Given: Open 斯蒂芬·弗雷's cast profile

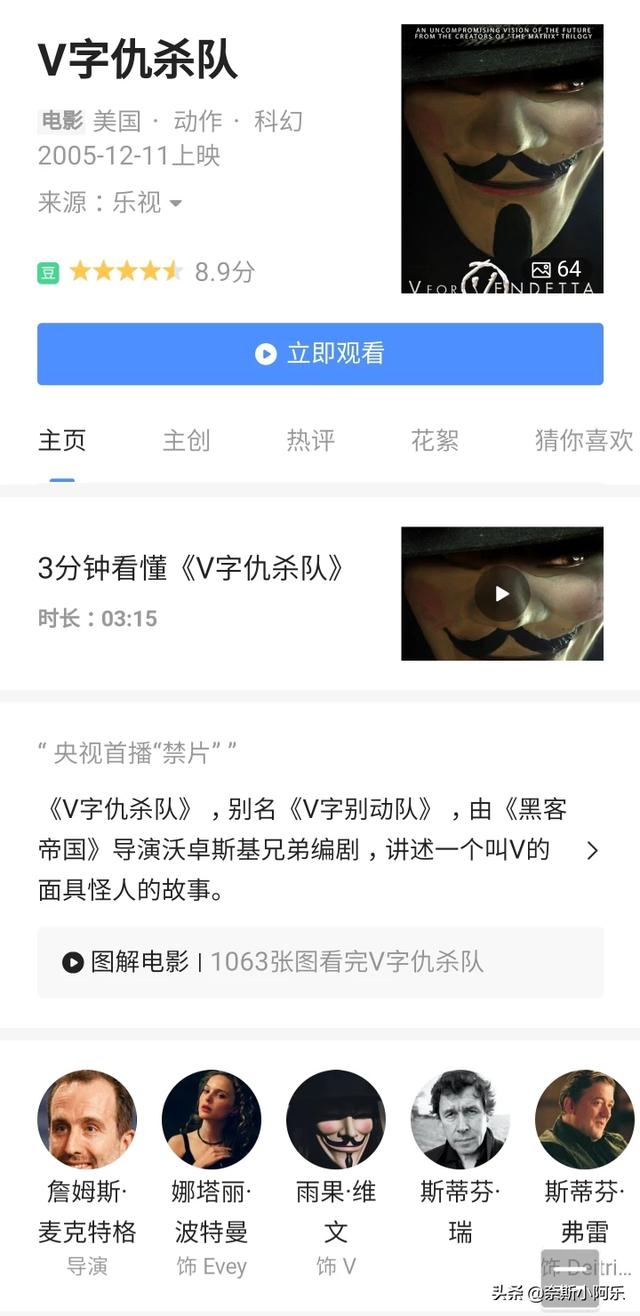Looking at the screenshot, I should (x=584, y=1120).
